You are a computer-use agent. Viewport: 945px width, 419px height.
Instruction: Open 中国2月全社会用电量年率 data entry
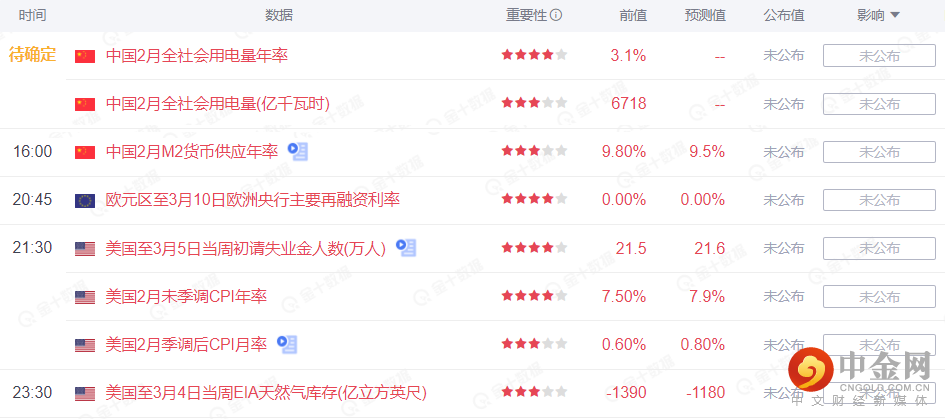[x=196, y=56]
